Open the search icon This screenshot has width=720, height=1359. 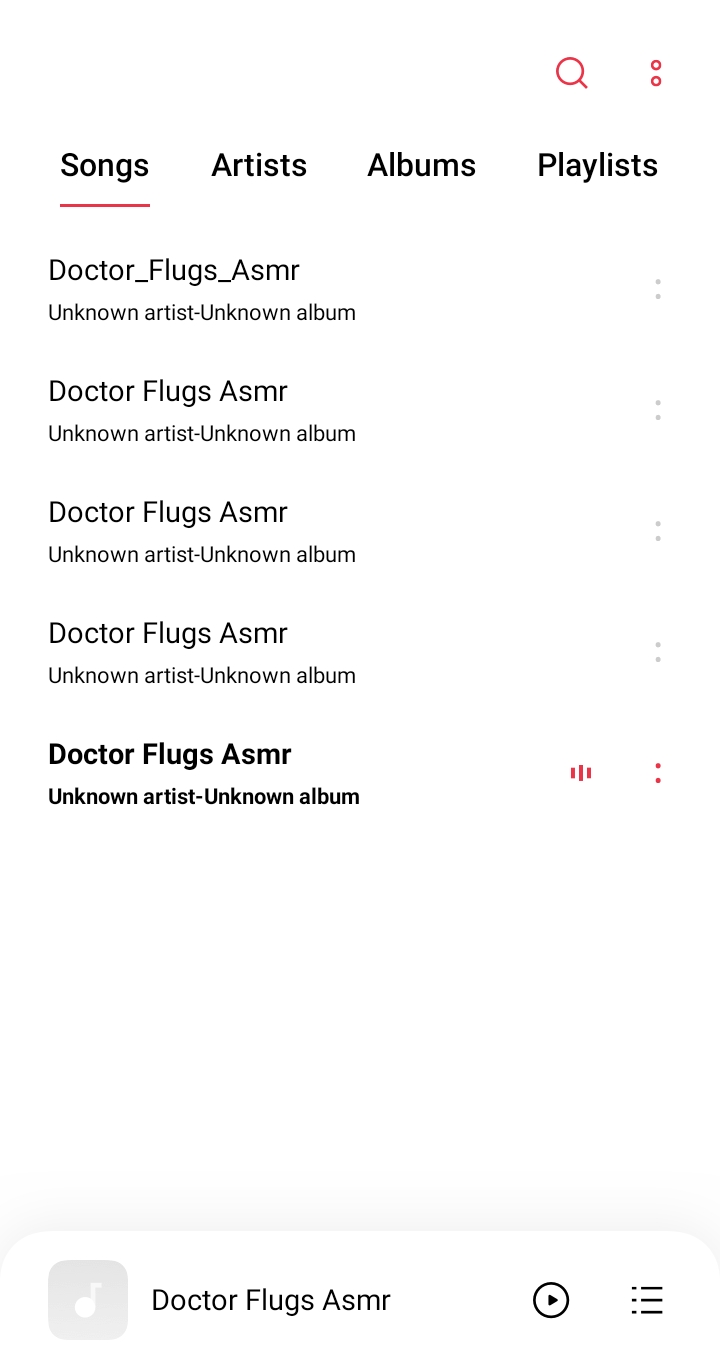click(572, 73)
